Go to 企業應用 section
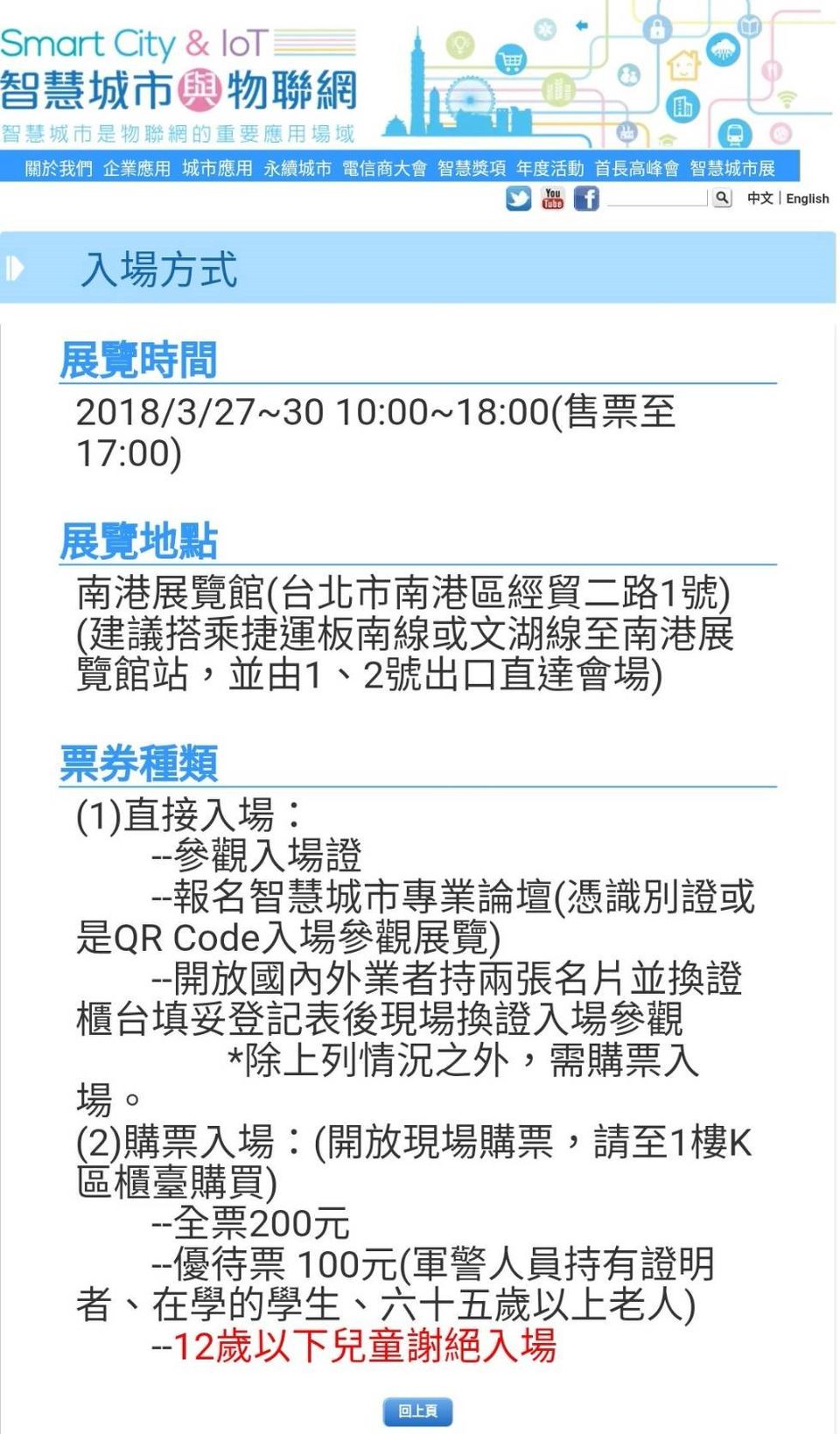840x1434 pixels. tap(136, 168)
